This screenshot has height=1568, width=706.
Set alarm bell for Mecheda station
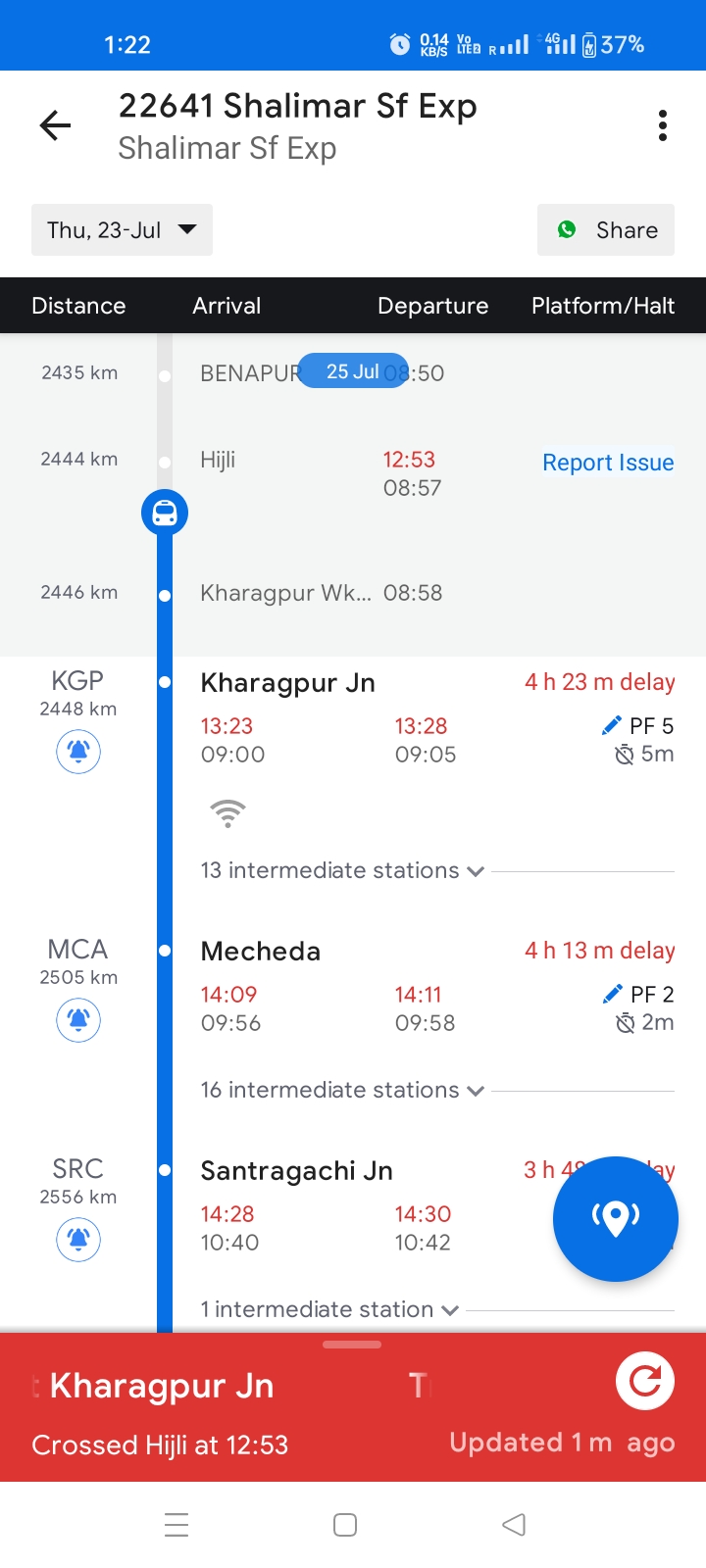(x=78, y=1020)
